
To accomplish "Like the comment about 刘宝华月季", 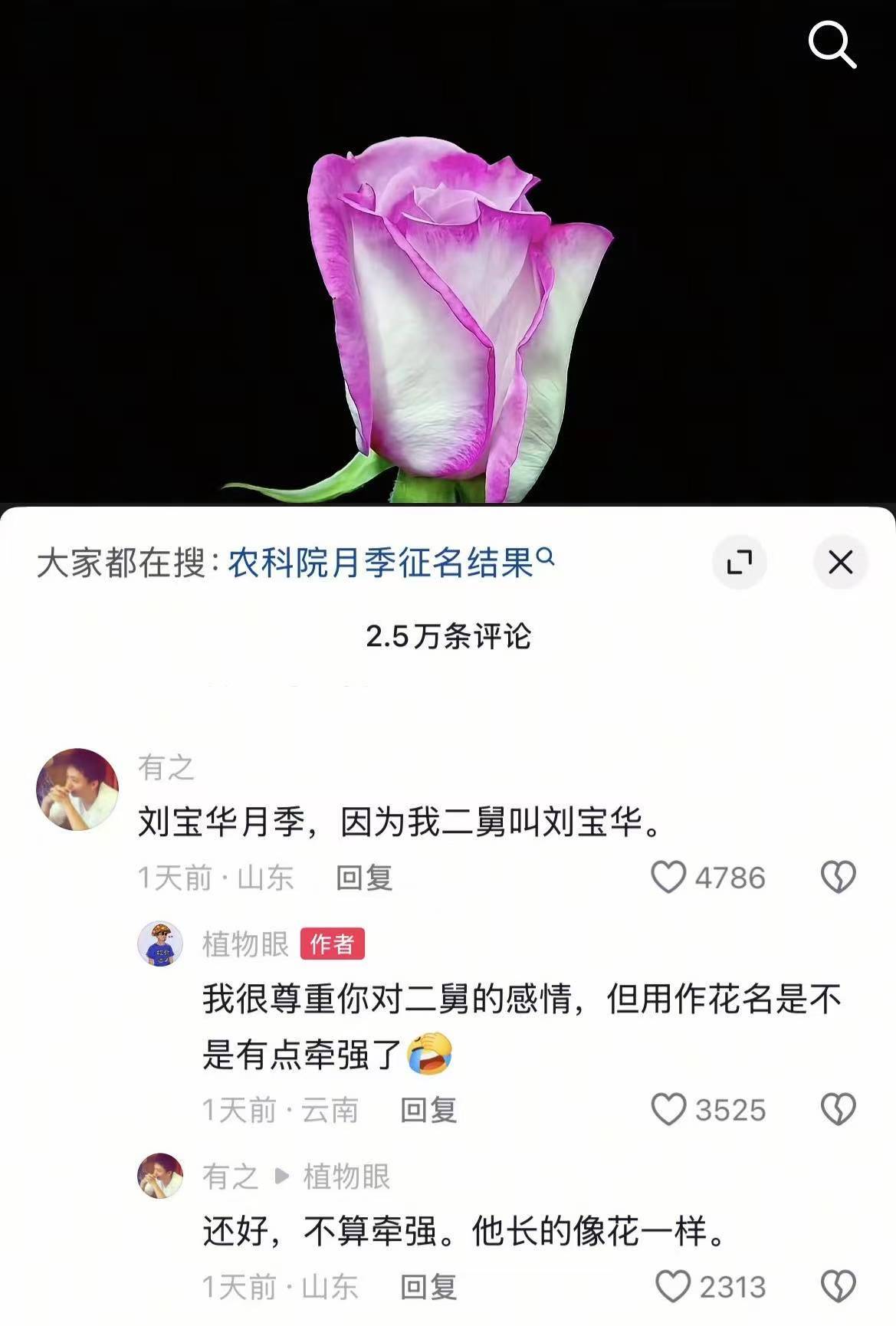I will [x=668, y=877].
